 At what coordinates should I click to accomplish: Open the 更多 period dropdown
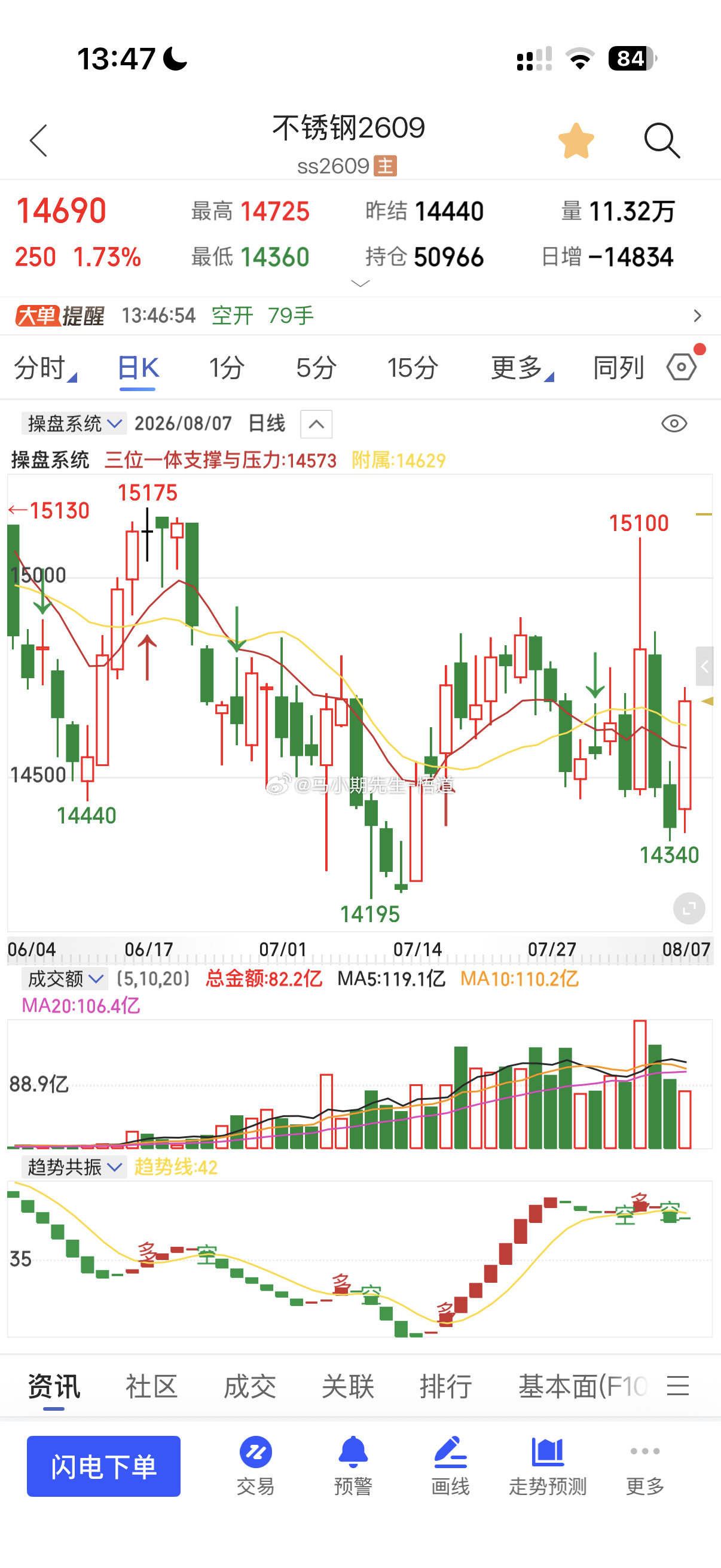522,368
